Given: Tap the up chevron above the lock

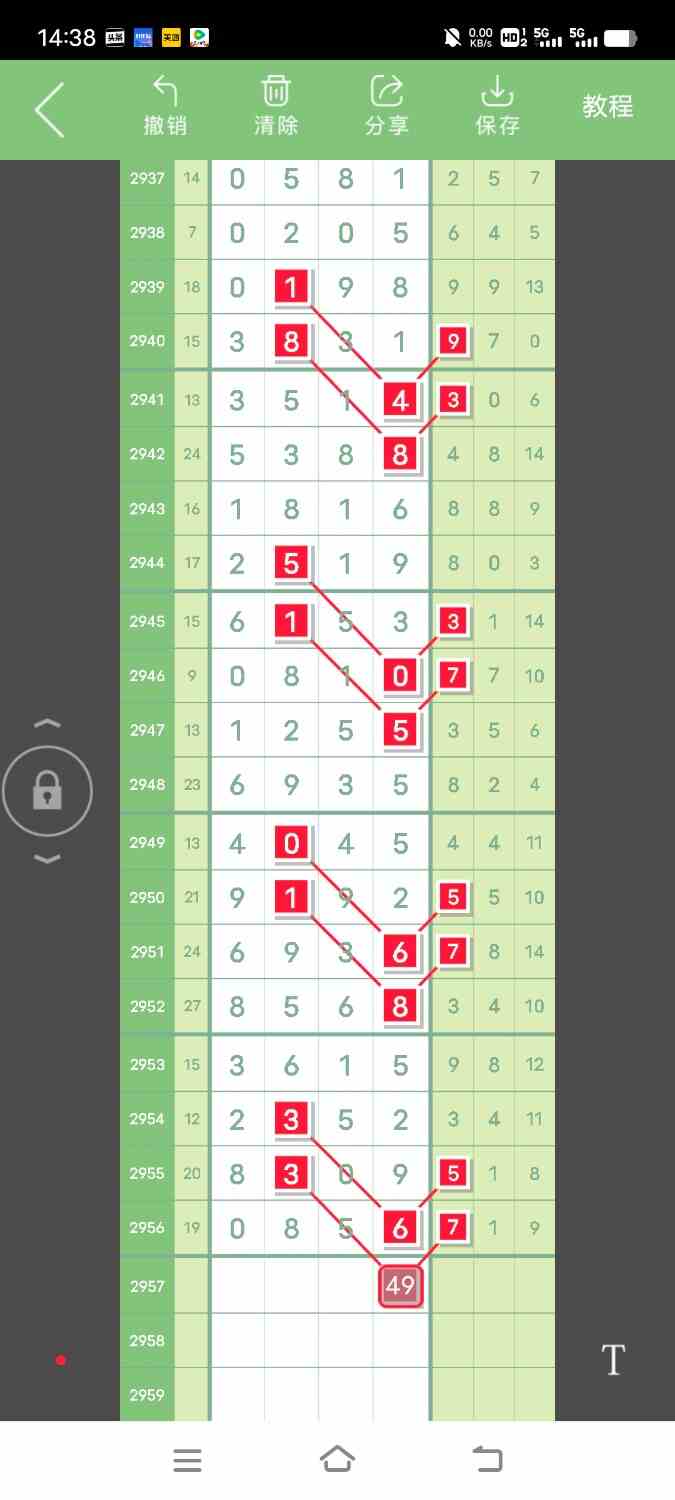Looking at the screenshot, I should [x=48, y=723].
